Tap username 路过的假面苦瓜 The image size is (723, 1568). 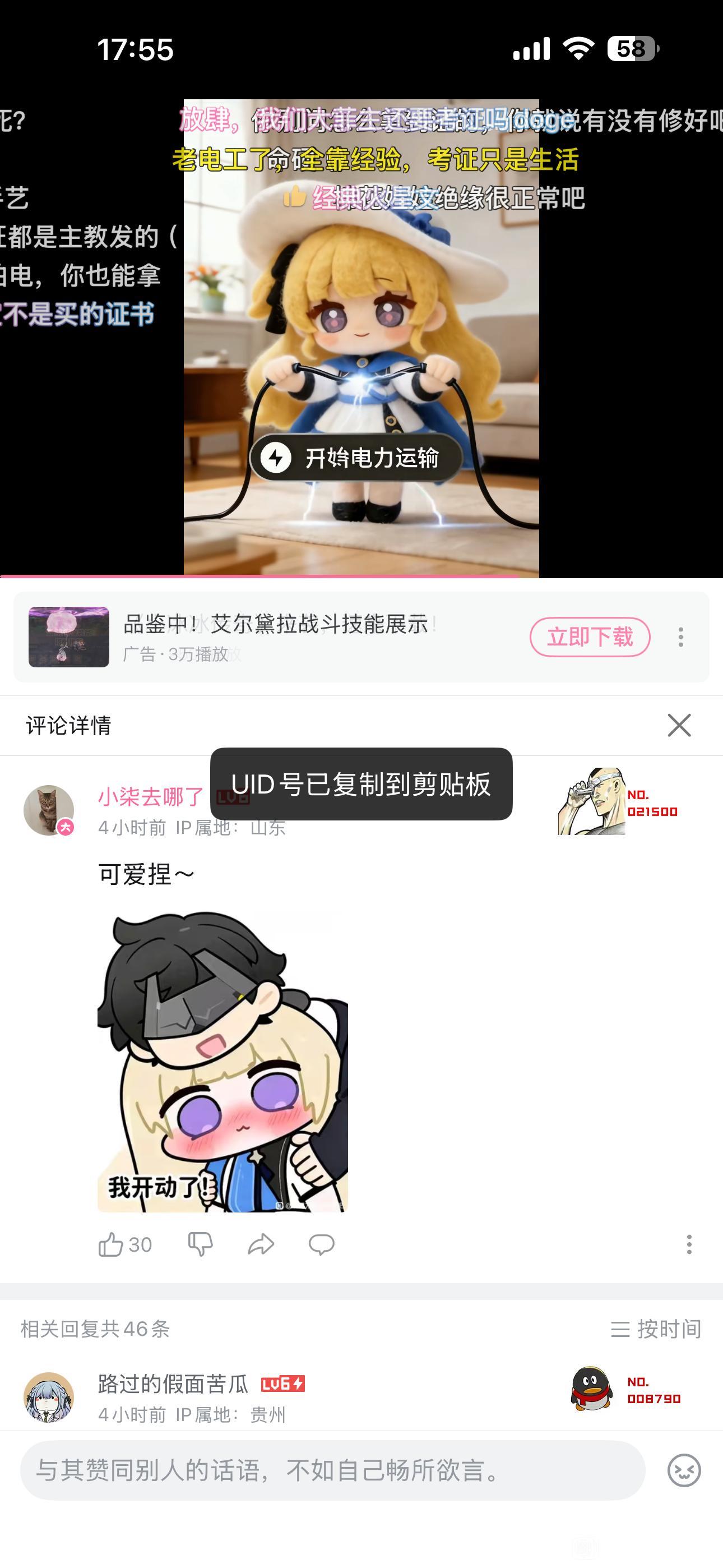point(173,1384)
